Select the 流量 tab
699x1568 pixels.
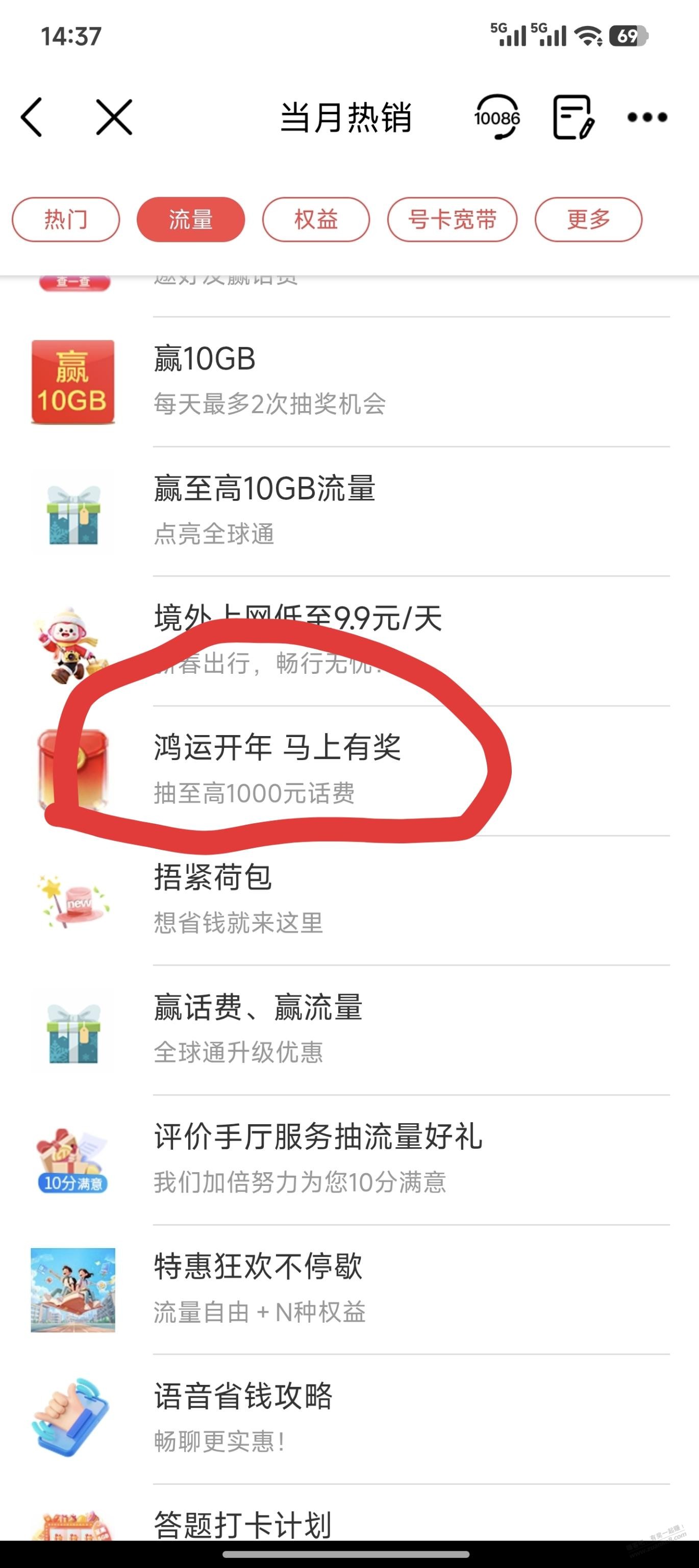tap(191, 219)
